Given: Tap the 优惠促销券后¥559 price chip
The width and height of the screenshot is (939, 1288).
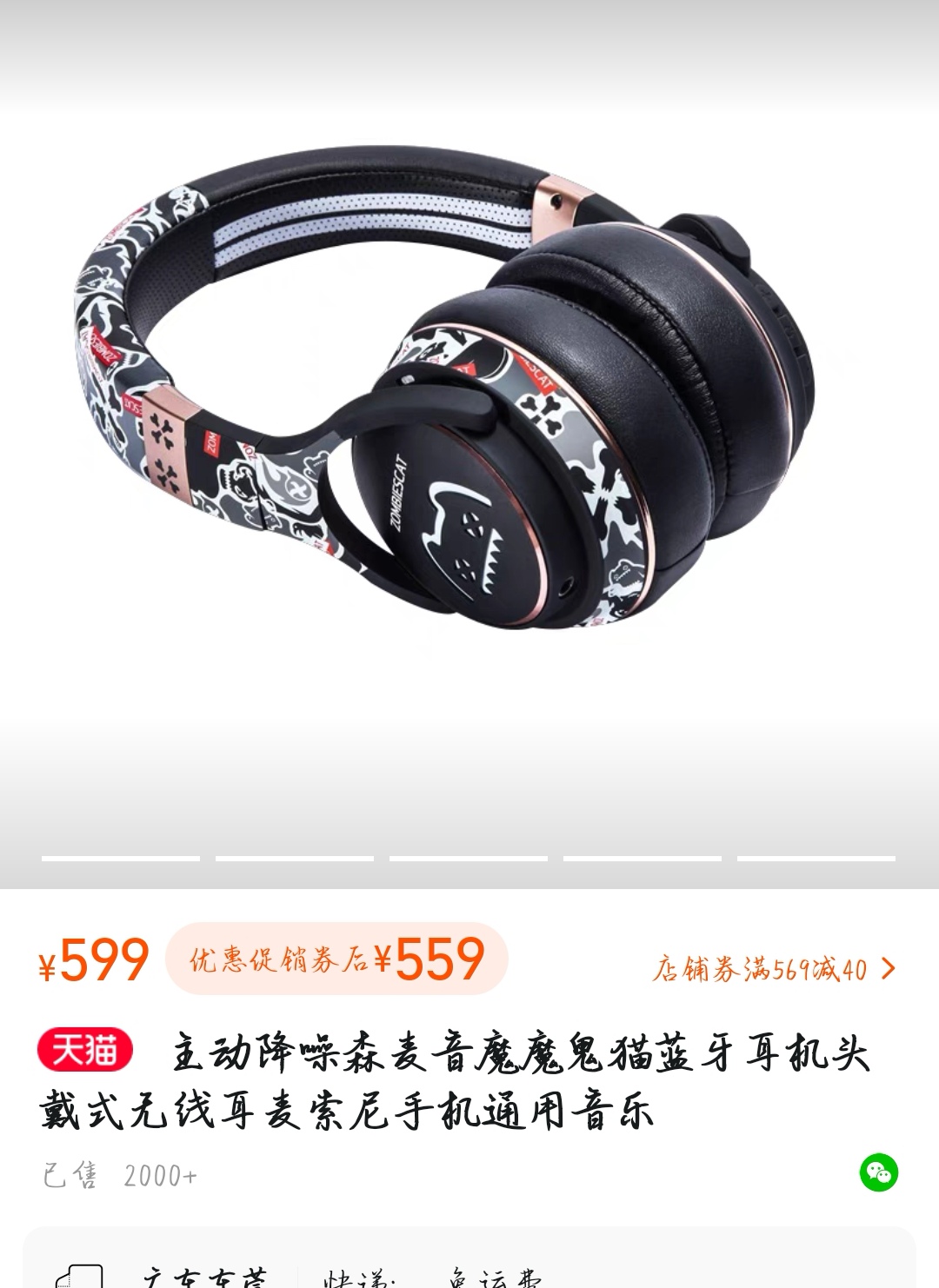Looking at the screenshot, I should point(336,959).
